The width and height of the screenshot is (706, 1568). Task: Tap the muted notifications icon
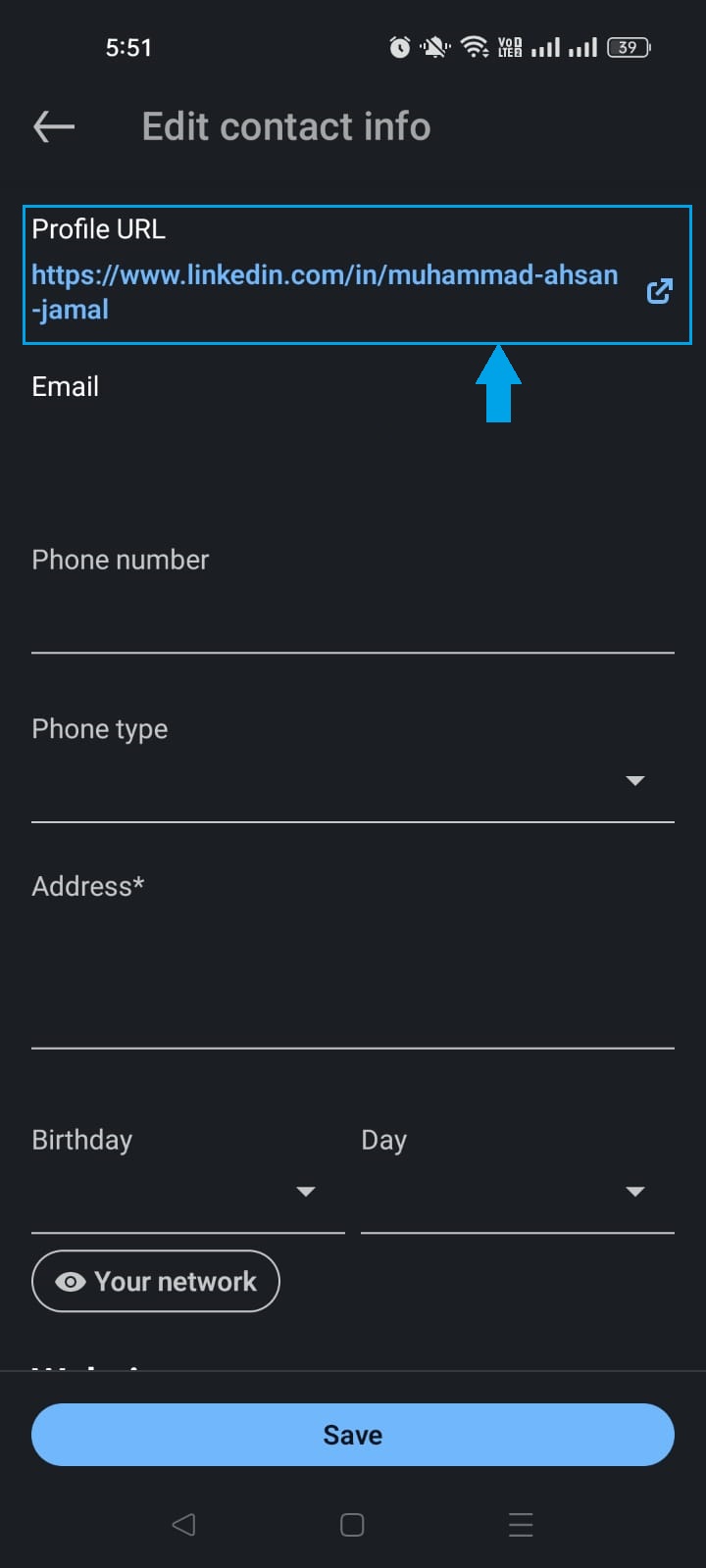click(x=433, y=46)
